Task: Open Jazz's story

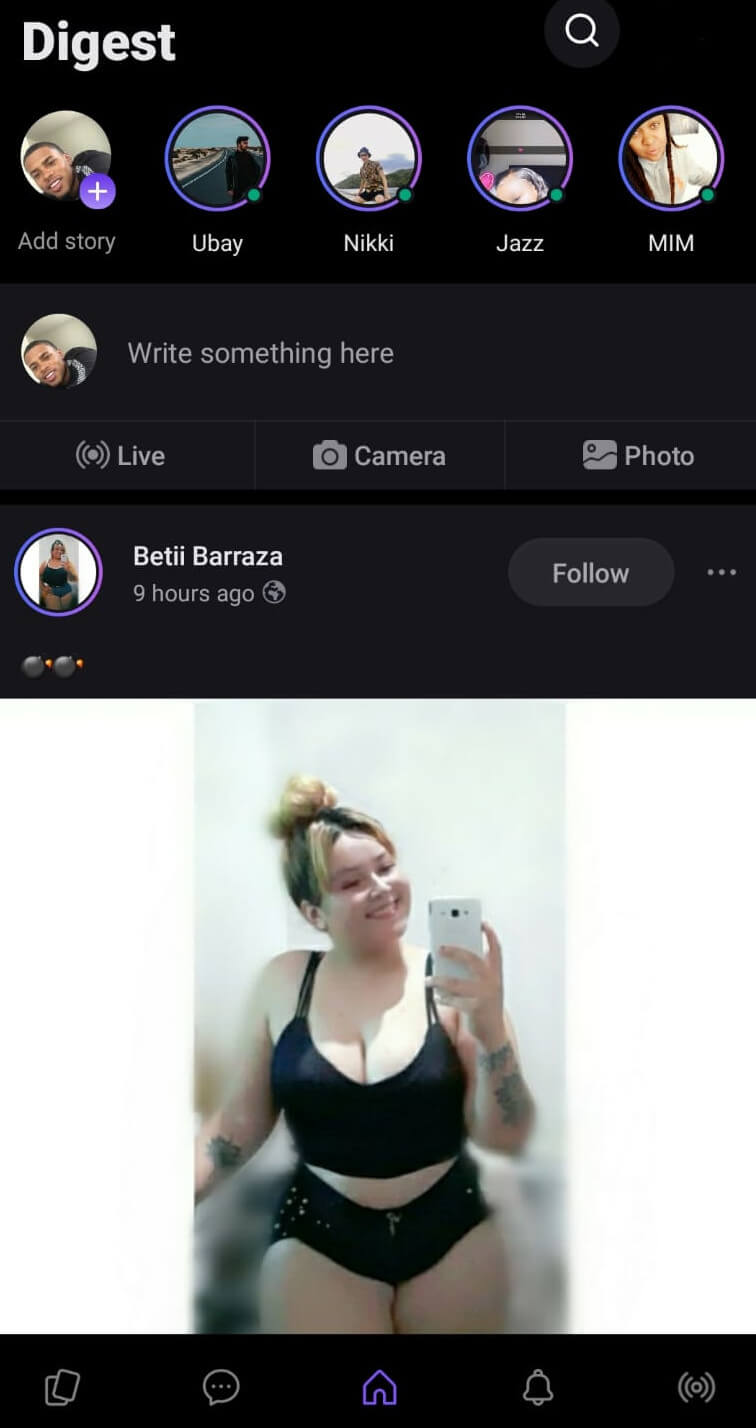Action: pyautogui.click(x=520, y=158)
